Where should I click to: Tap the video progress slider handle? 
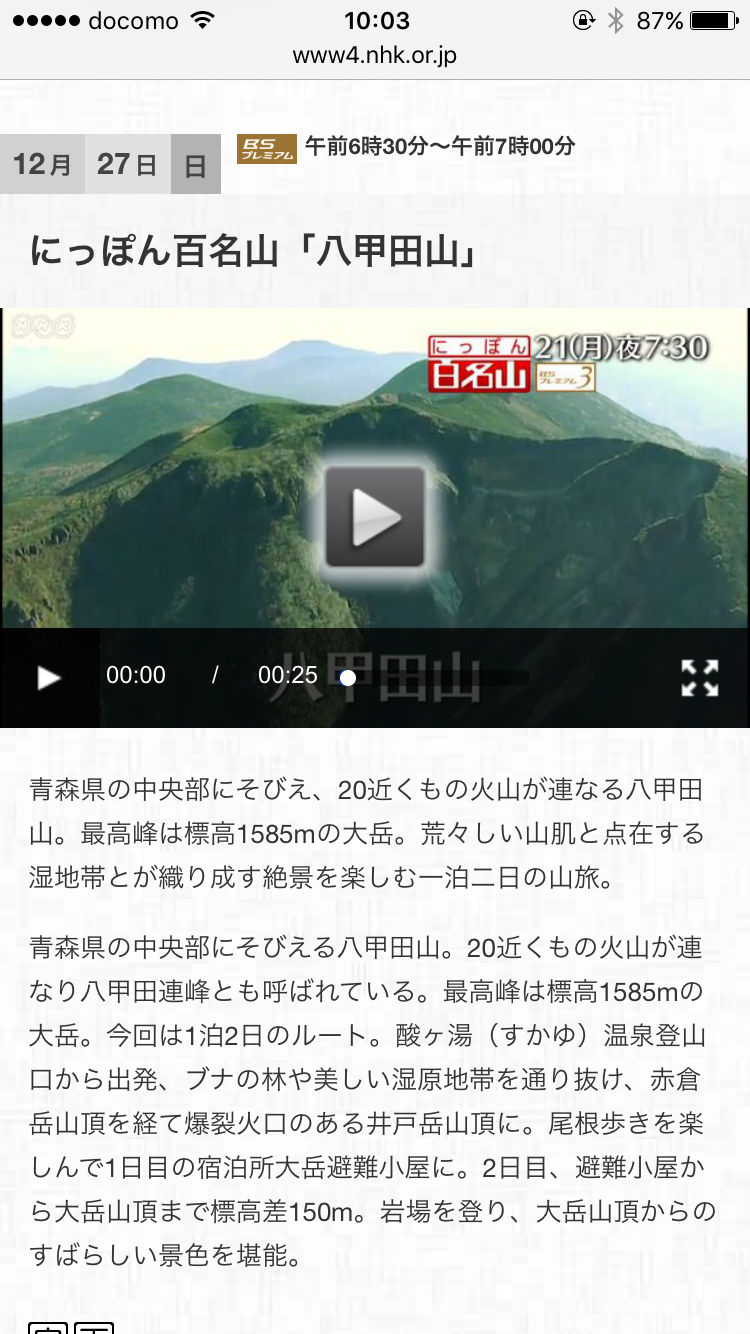[348, 678]
